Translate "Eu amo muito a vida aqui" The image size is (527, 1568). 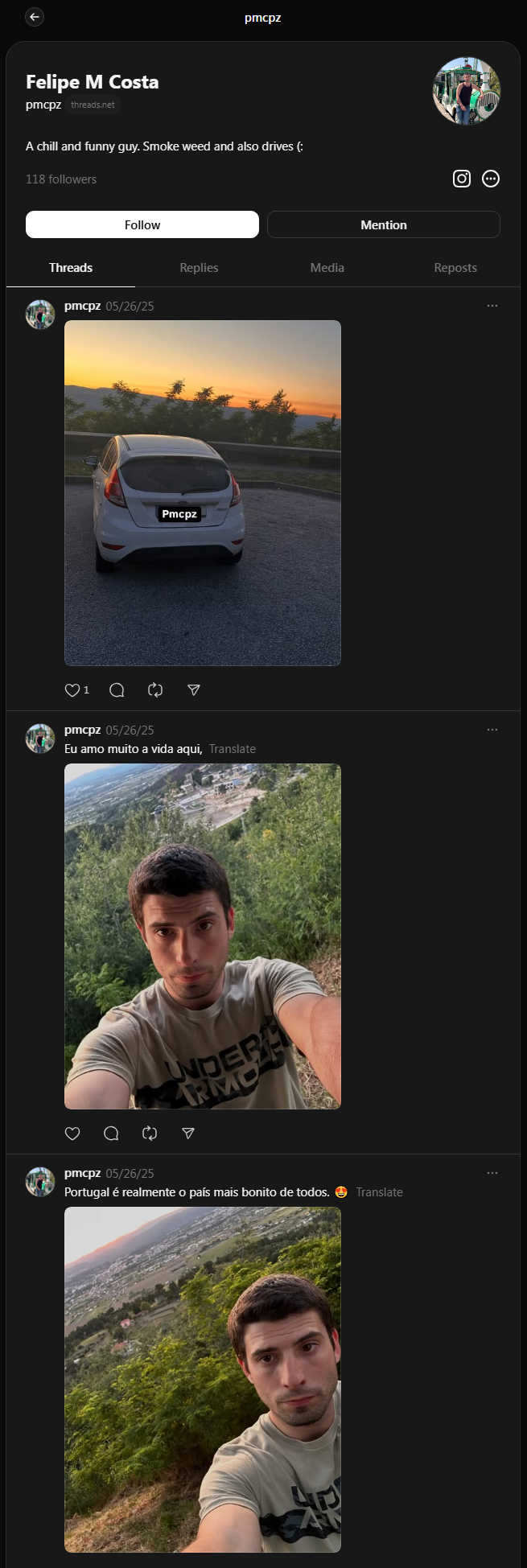click(x=233, y=749)
